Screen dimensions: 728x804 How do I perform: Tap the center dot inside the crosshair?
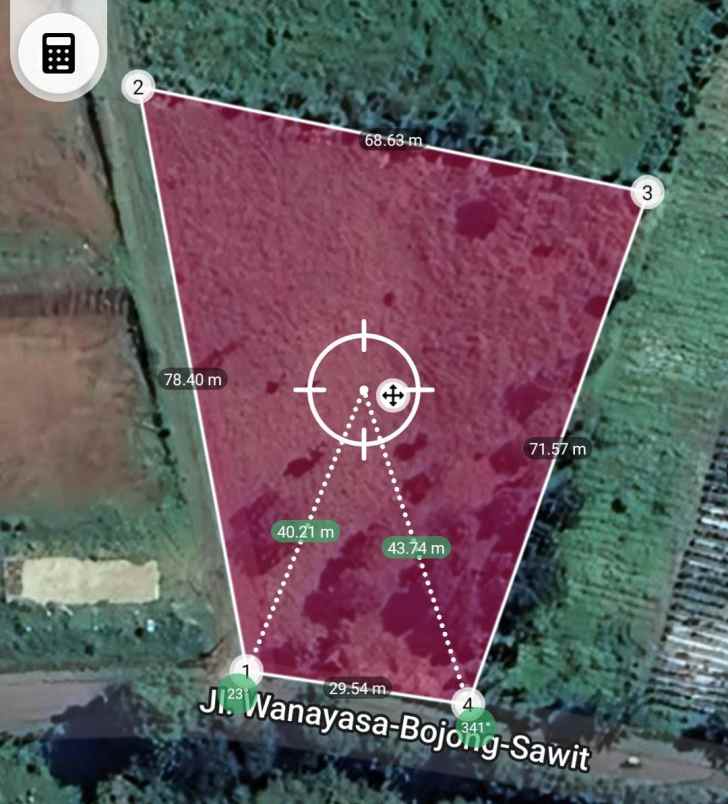click(x=365, y=389)
